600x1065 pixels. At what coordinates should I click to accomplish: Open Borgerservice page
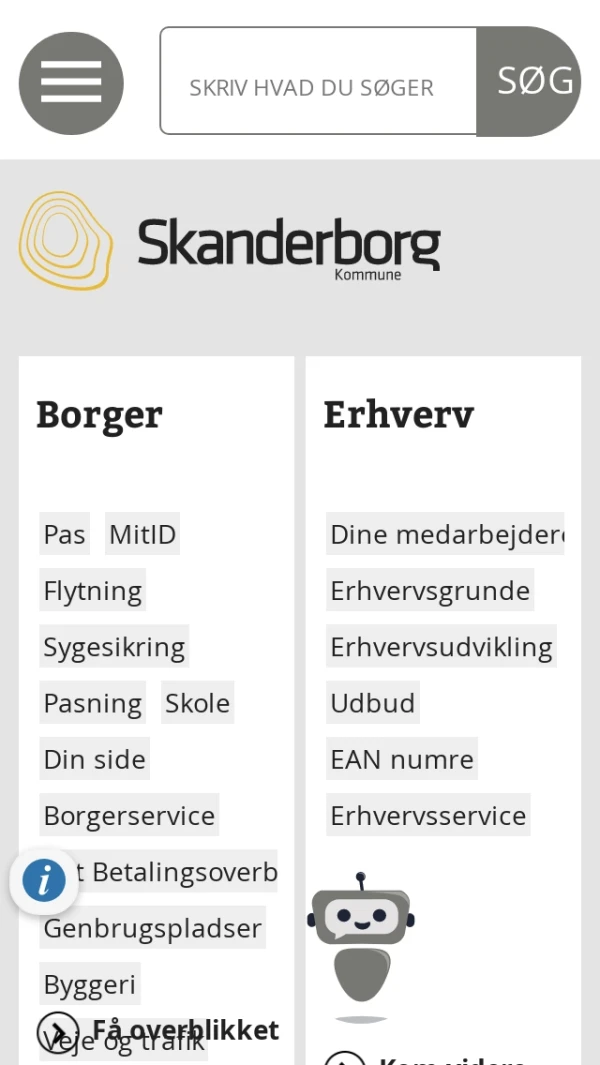pos(129,815)
